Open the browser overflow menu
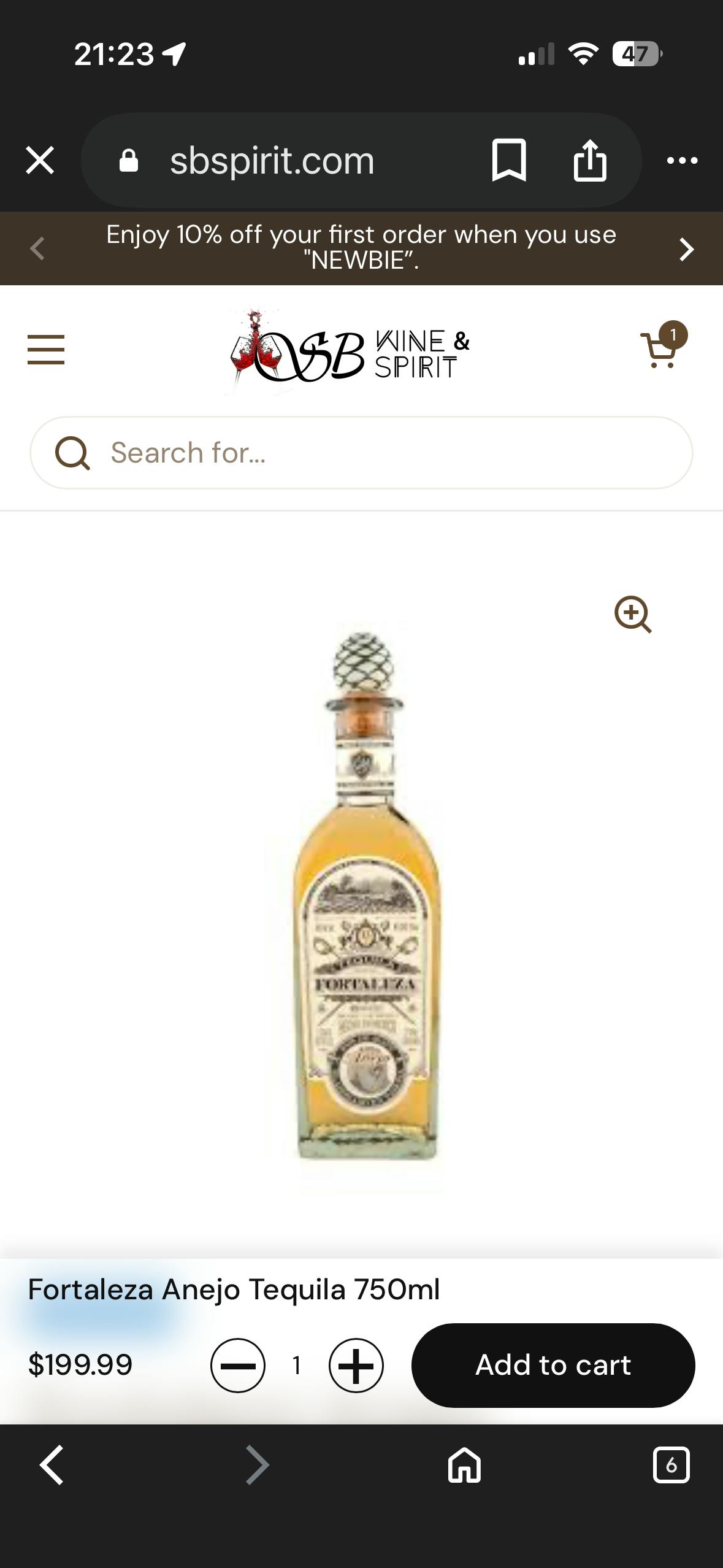Screen dimensions: 723x1568 pos(682,161)
